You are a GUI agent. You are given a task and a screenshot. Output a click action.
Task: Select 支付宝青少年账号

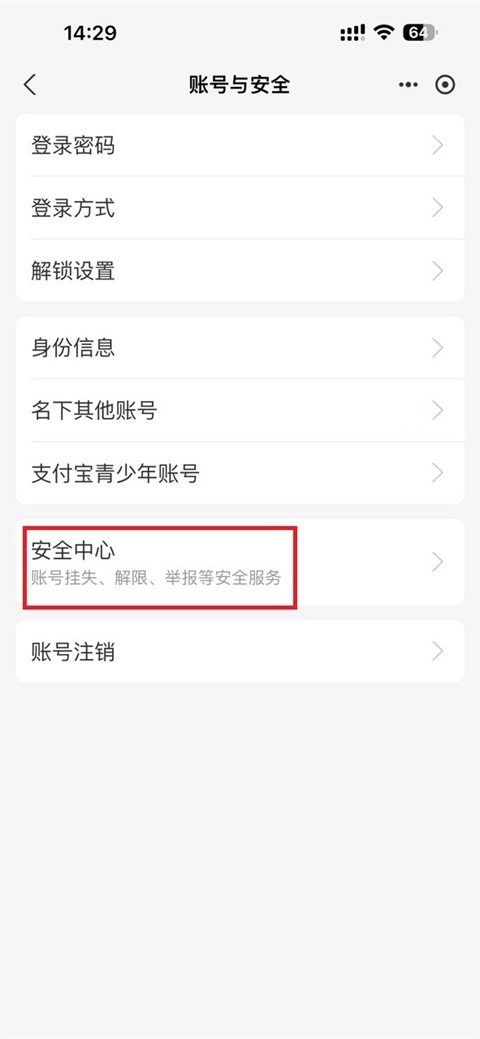(240, 473)
